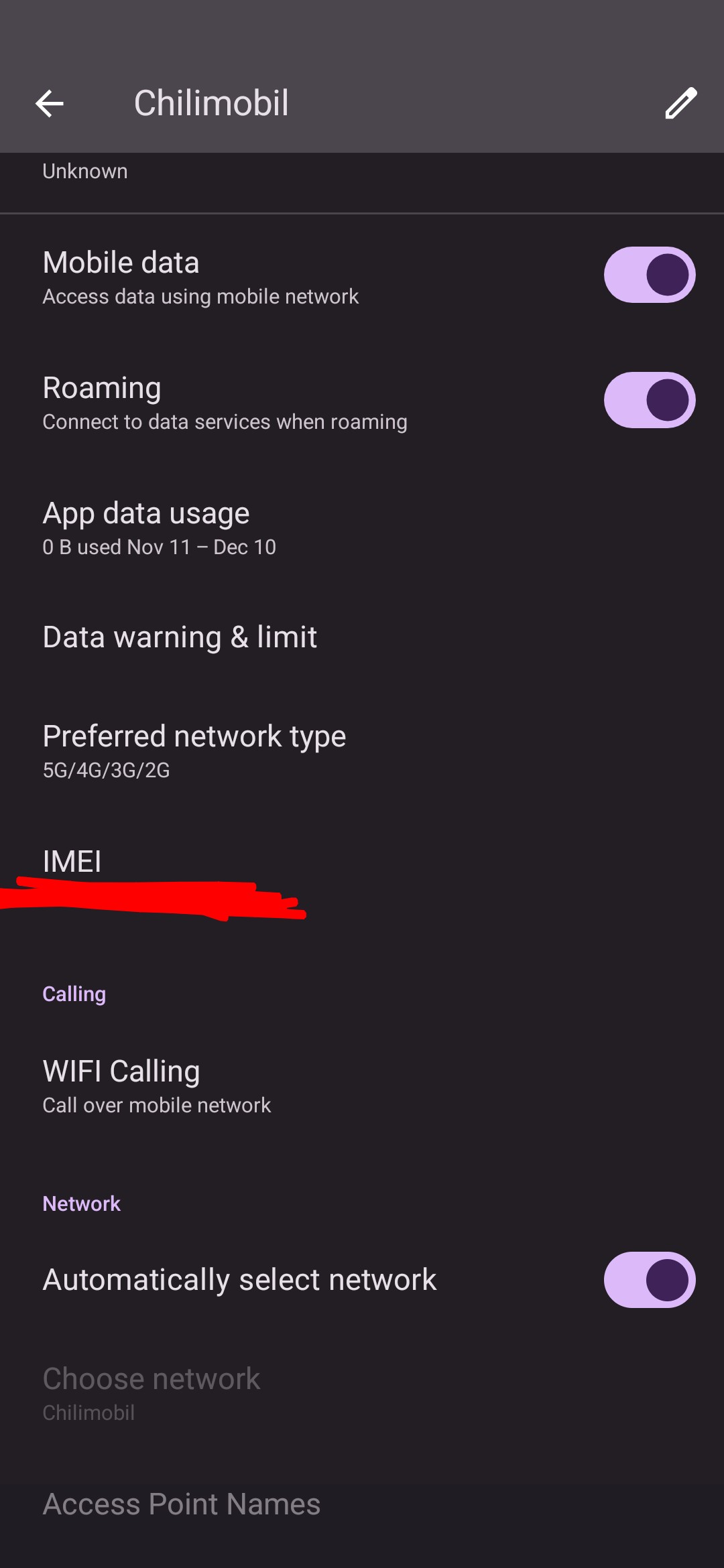Edit the SIM name with pencil icon

pyautogui.click(x=680, y=104)
